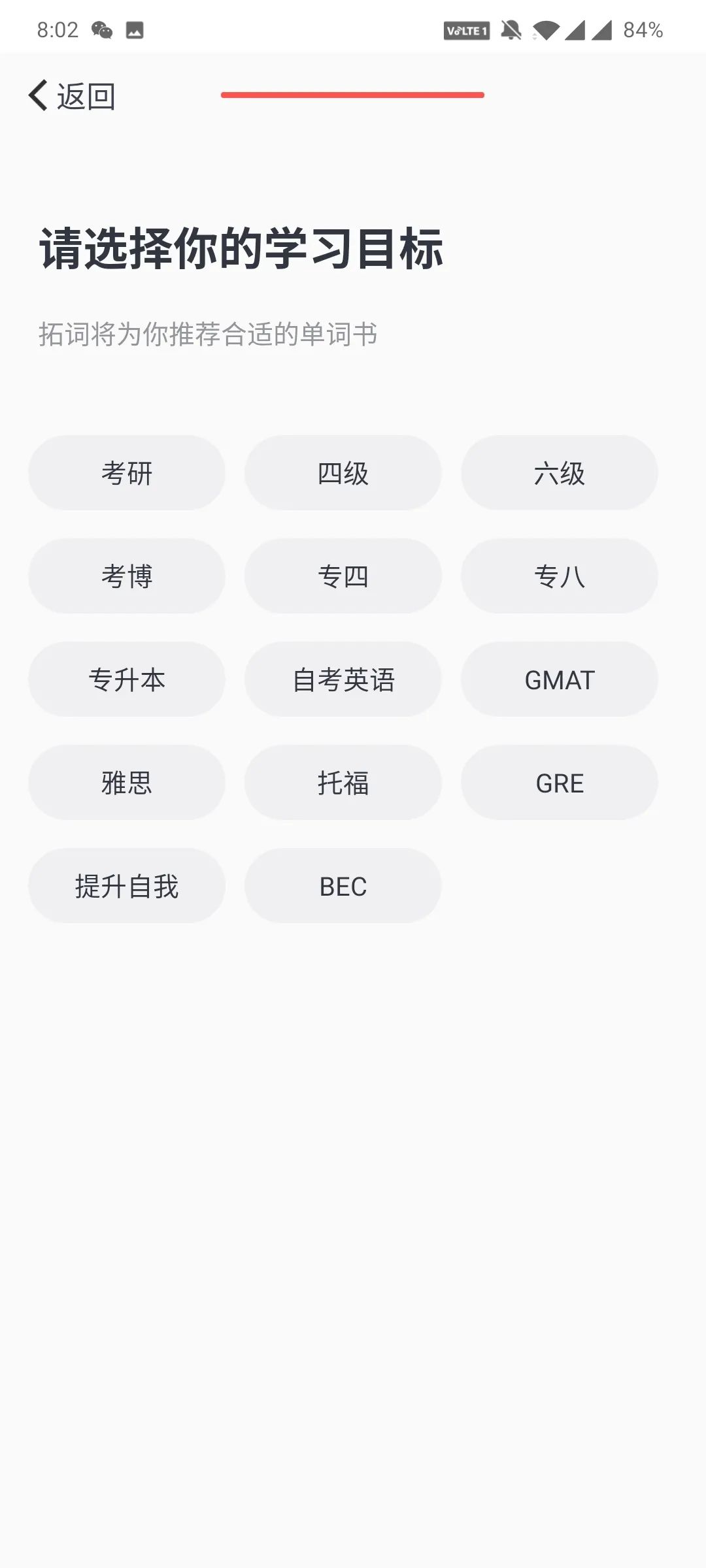Choose 六级 as your study goal
Screen dimensions: 706x1568
pos(560,472)
